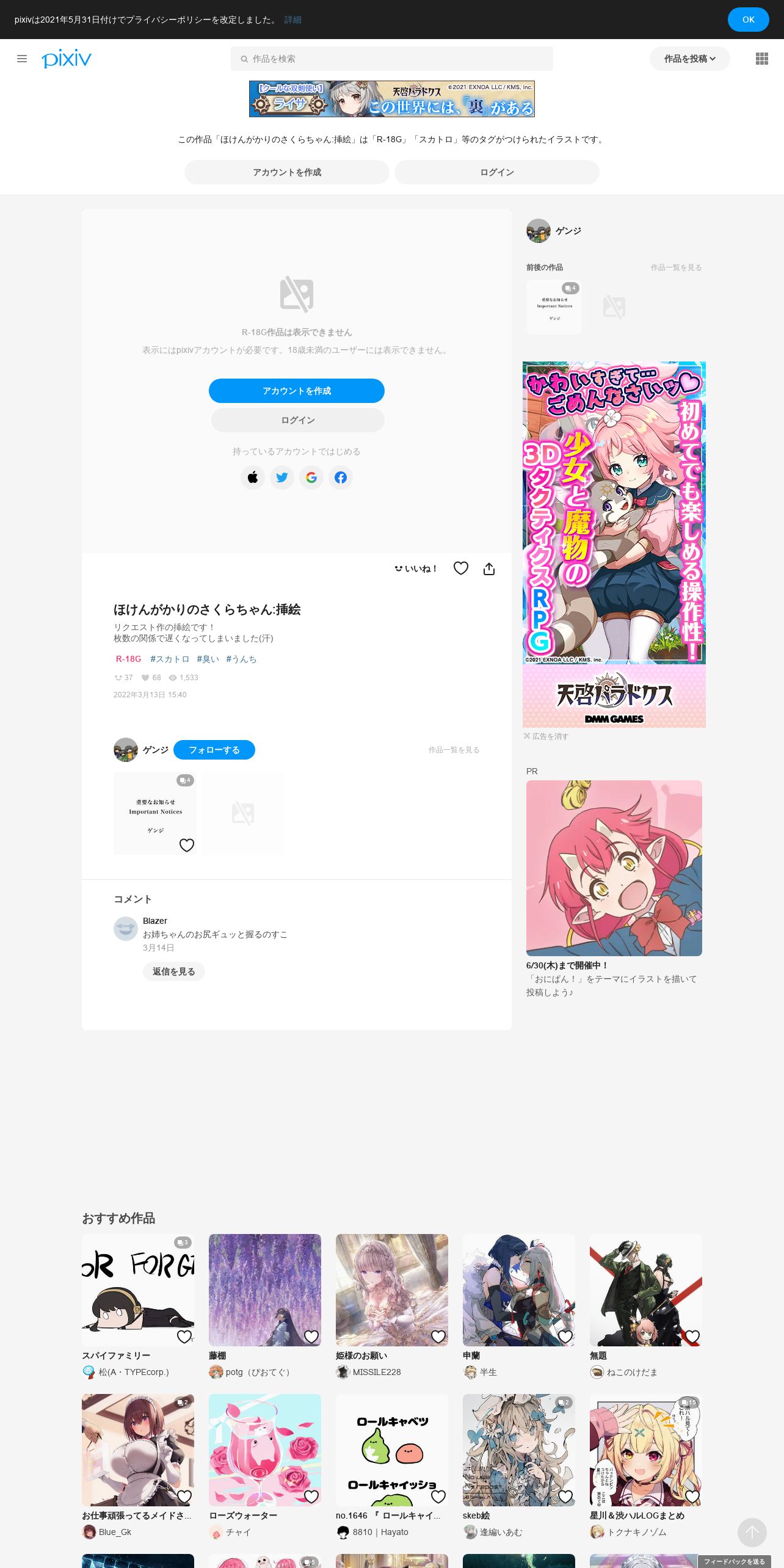Dismiss ads via 広告を消す
This screenshot has width=784, height=1568.
[546, 736]
